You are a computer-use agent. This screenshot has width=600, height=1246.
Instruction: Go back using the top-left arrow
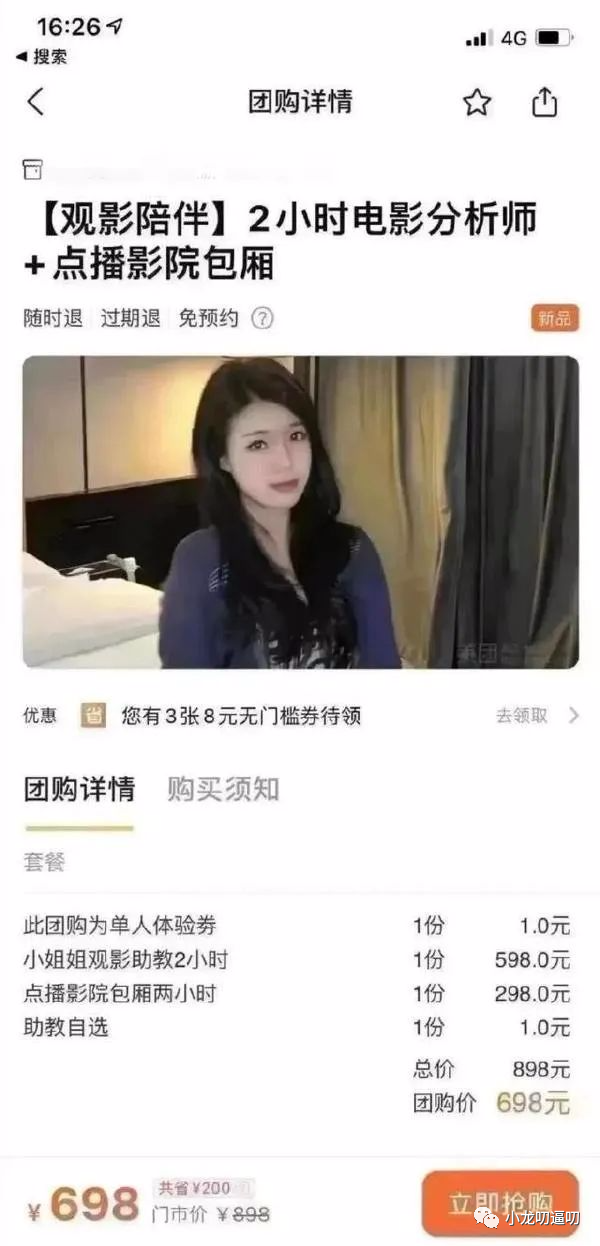tap(36, 102)
